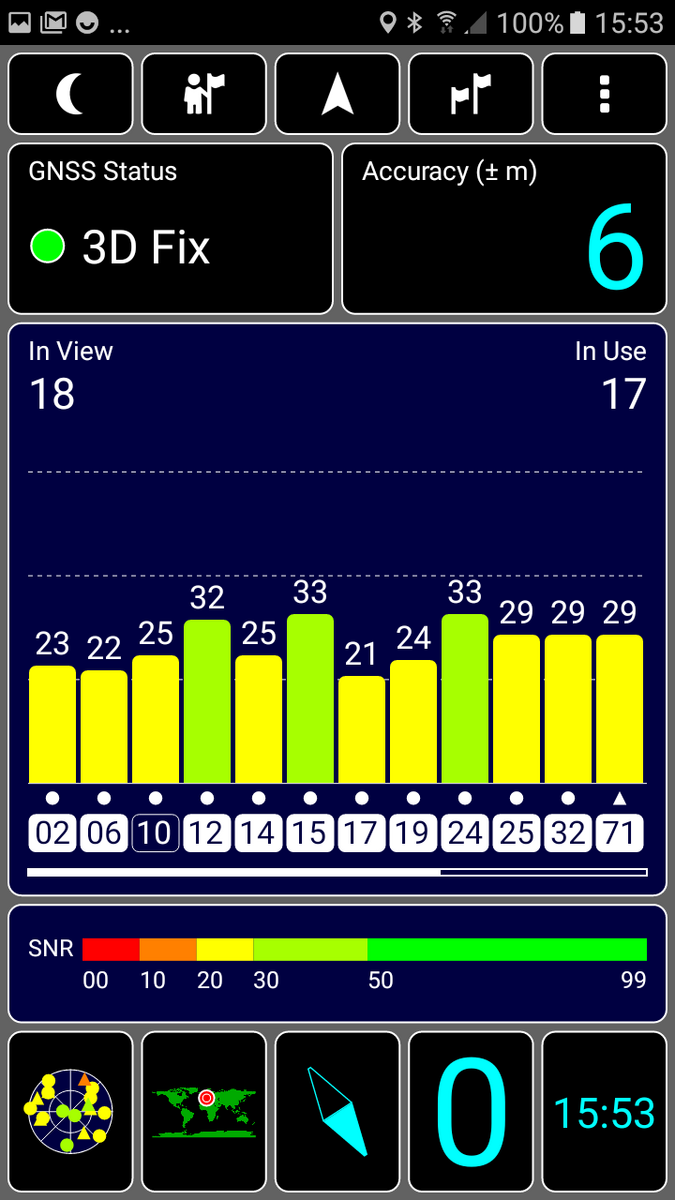Open the three-dot overflow menu

tap(604, 94)
